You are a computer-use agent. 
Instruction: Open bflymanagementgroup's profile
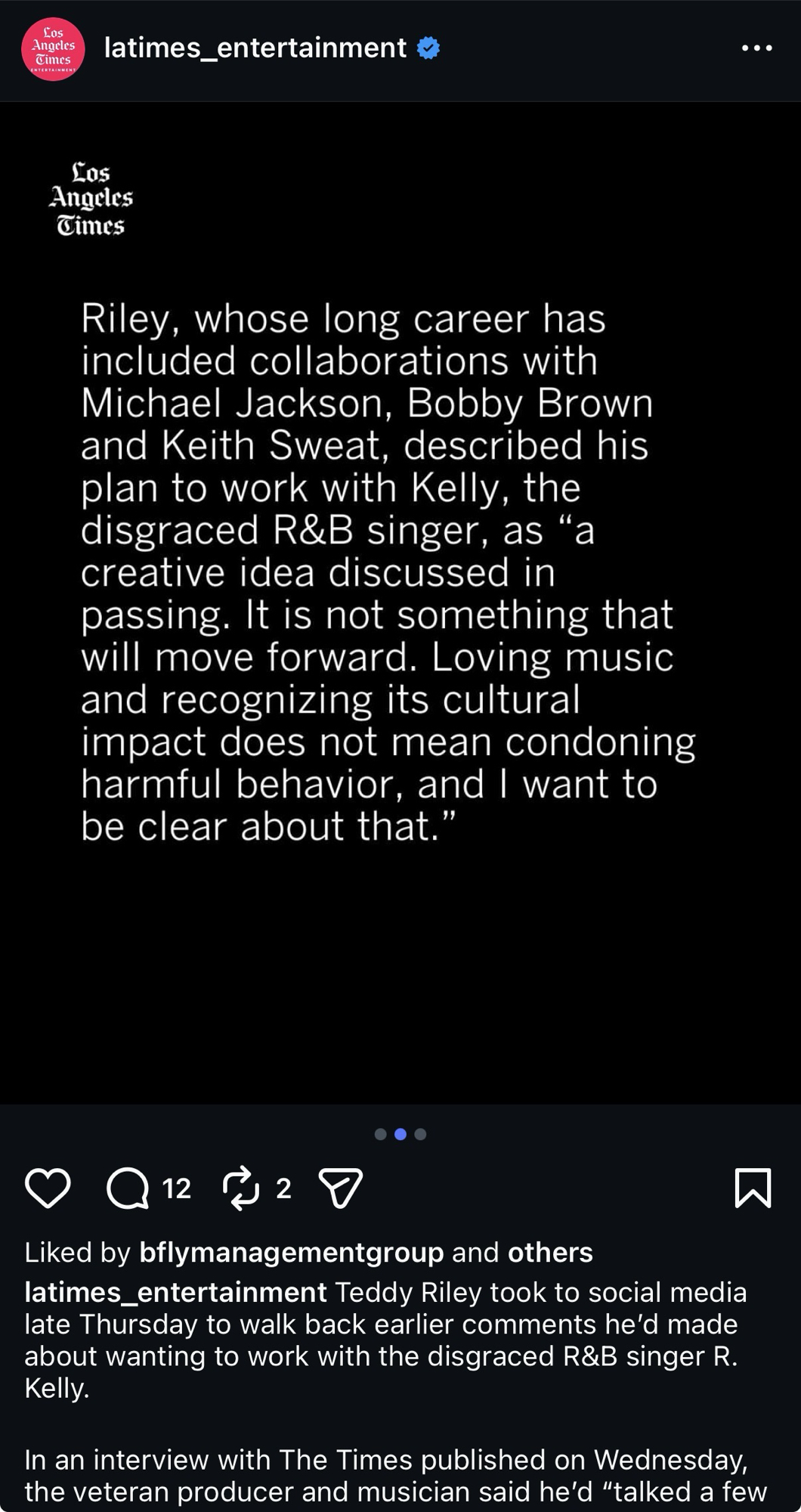[291, 1253]
